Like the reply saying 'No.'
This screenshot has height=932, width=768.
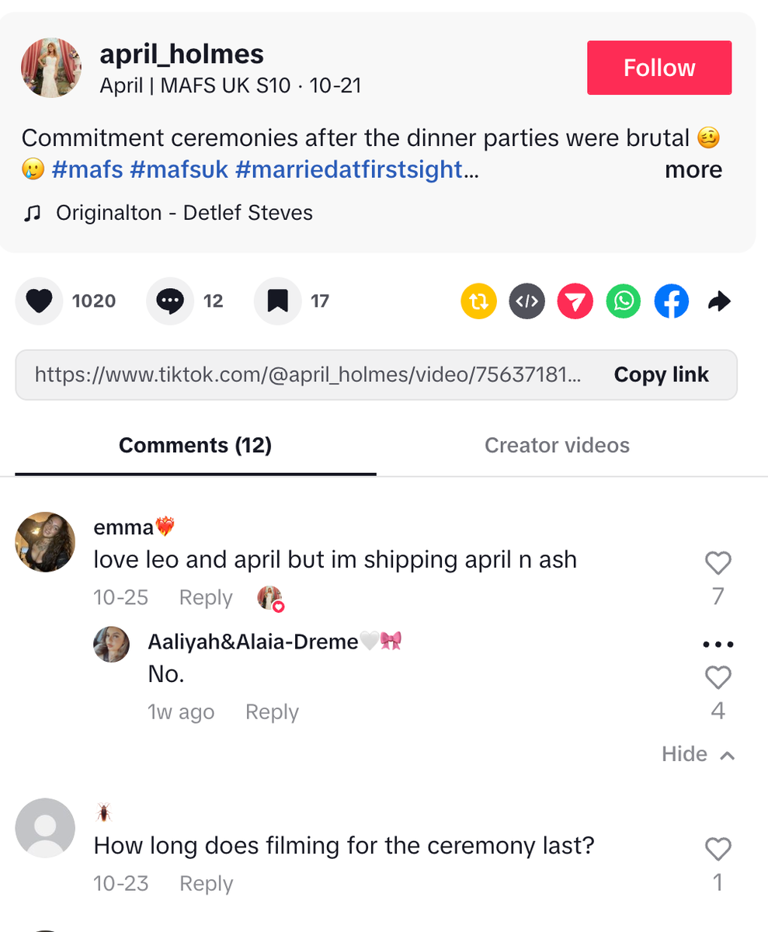(x=718, y=677)
